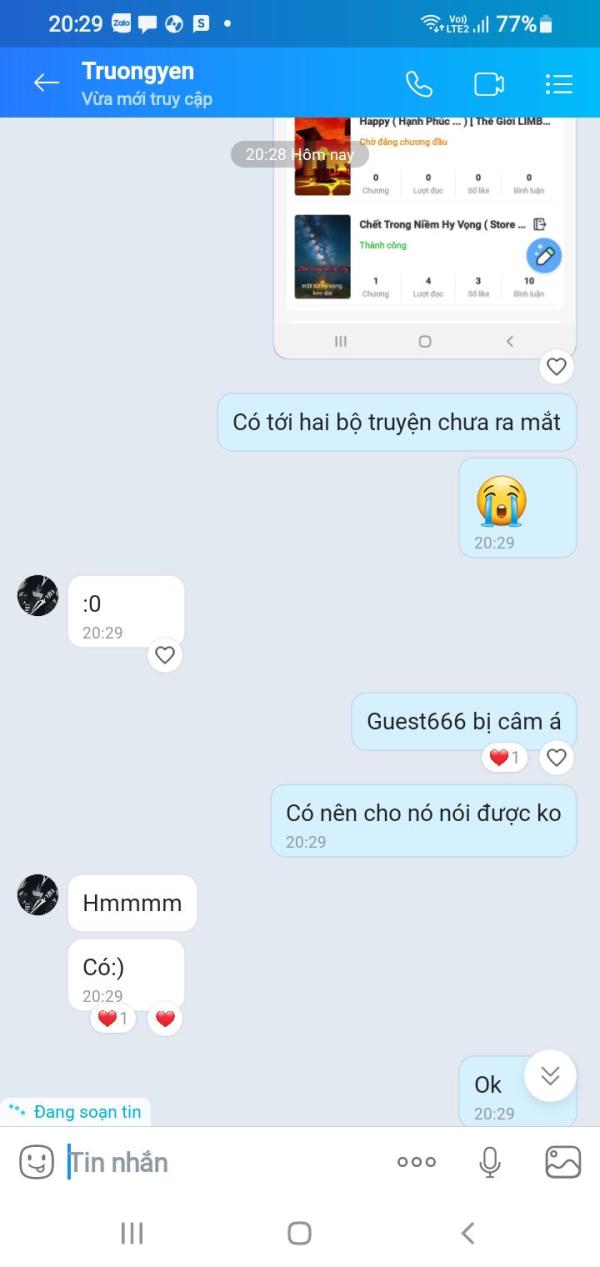Open Truongyen's profile from the header name
This screenshot has width=600, height=1267.
pyautogui.click(x=138, y=71)
